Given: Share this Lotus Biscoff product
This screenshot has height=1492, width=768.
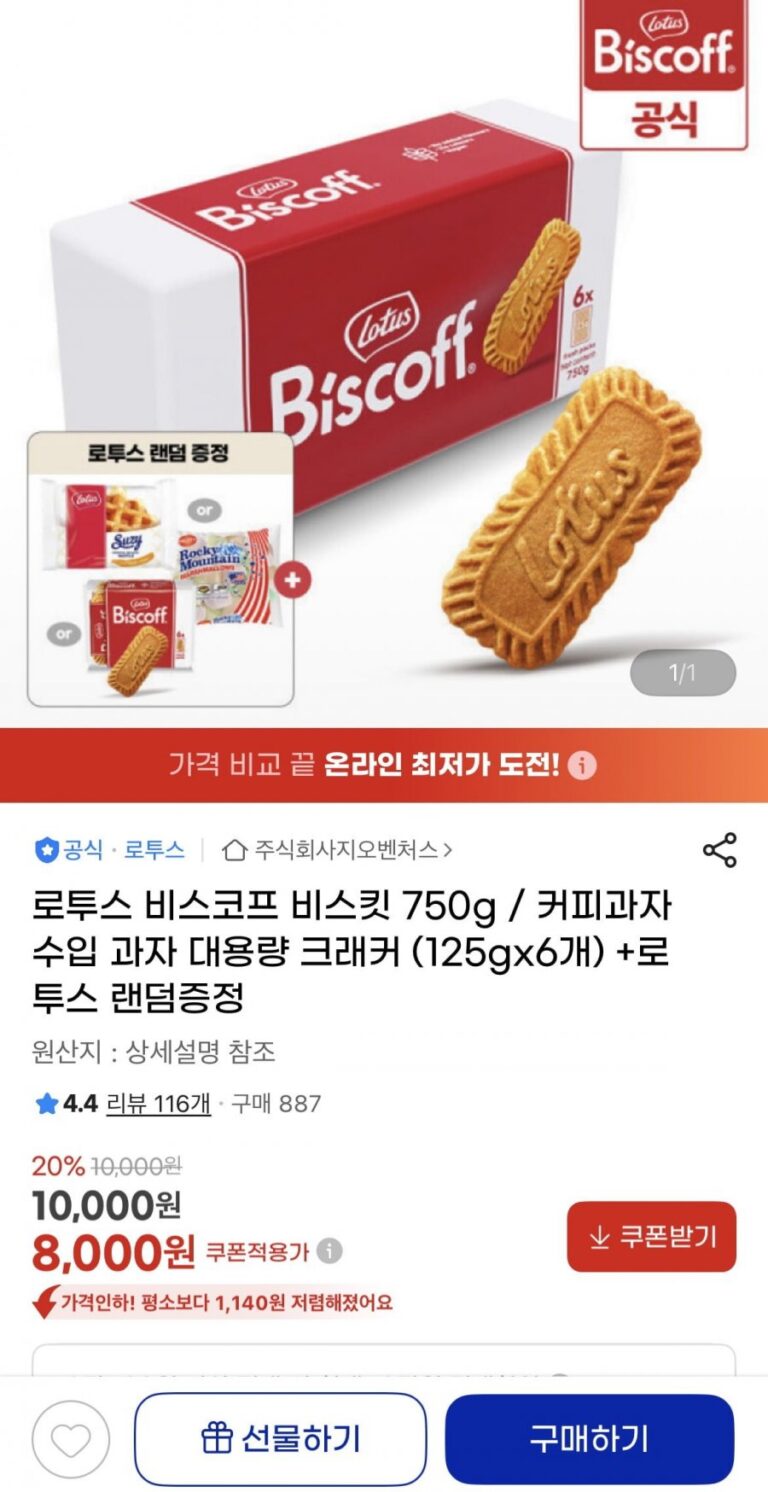Looking at the screenshot, I should pyautogui.click(x=719, y=850).
